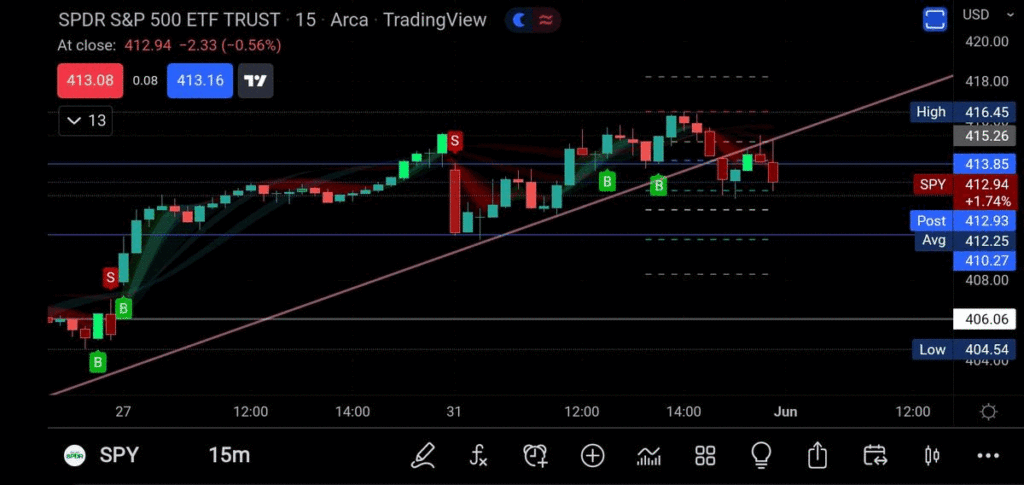Change the USD currency selector

(x=976, y=15)
